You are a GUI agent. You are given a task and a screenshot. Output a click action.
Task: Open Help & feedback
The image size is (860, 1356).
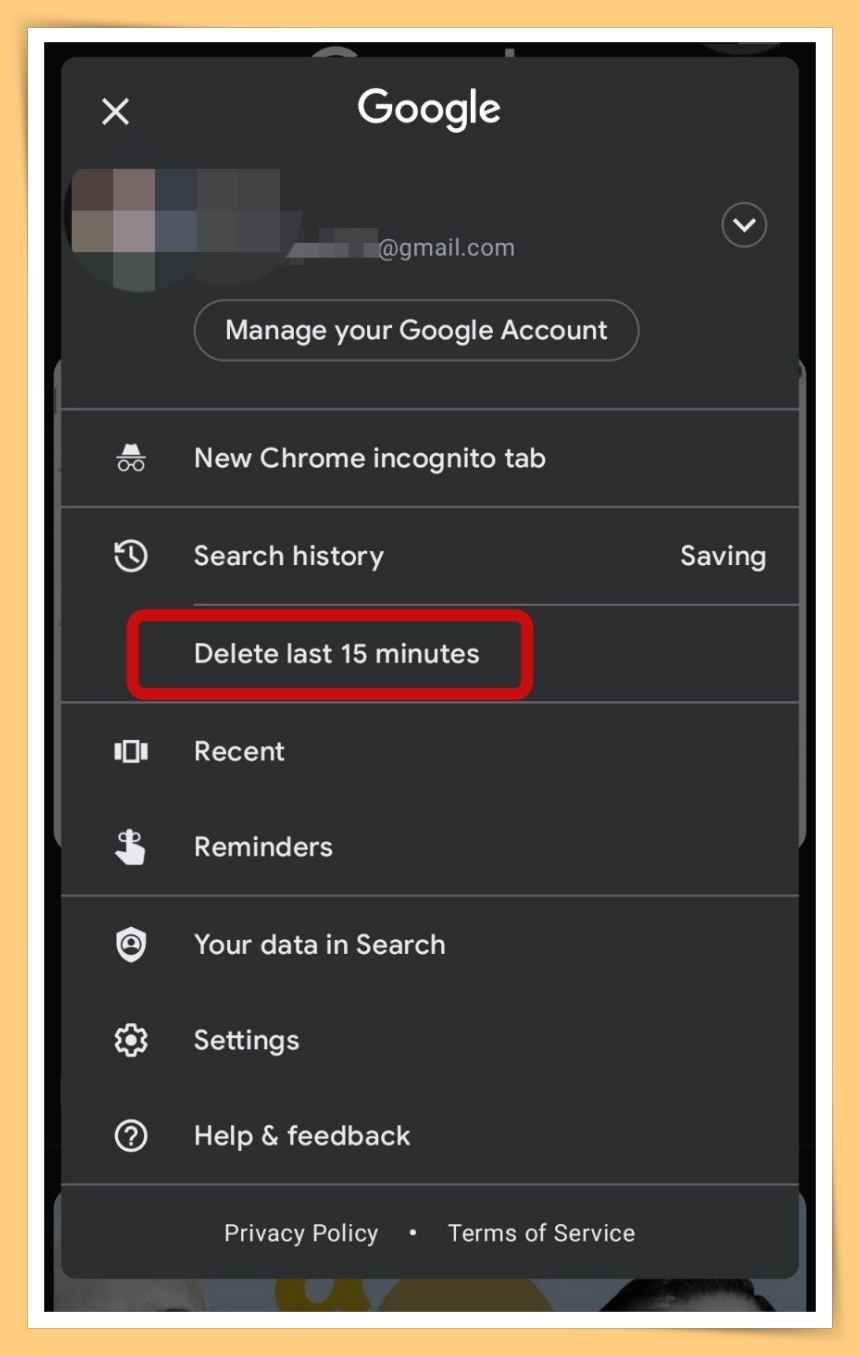click(x=301, y=1137)
